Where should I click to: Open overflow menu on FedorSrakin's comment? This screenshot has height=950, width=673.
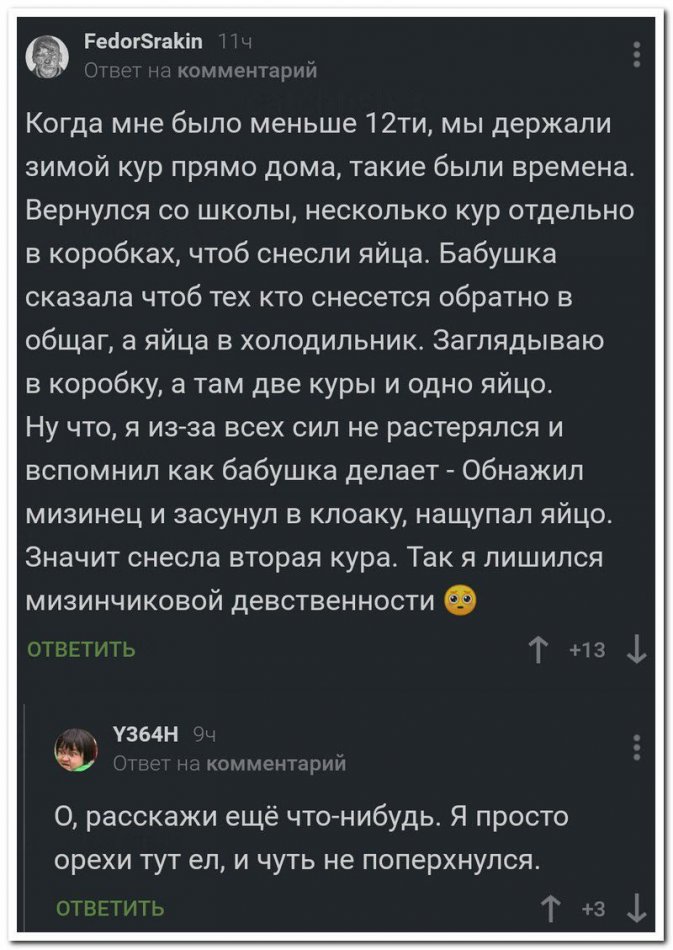point(638,53)
